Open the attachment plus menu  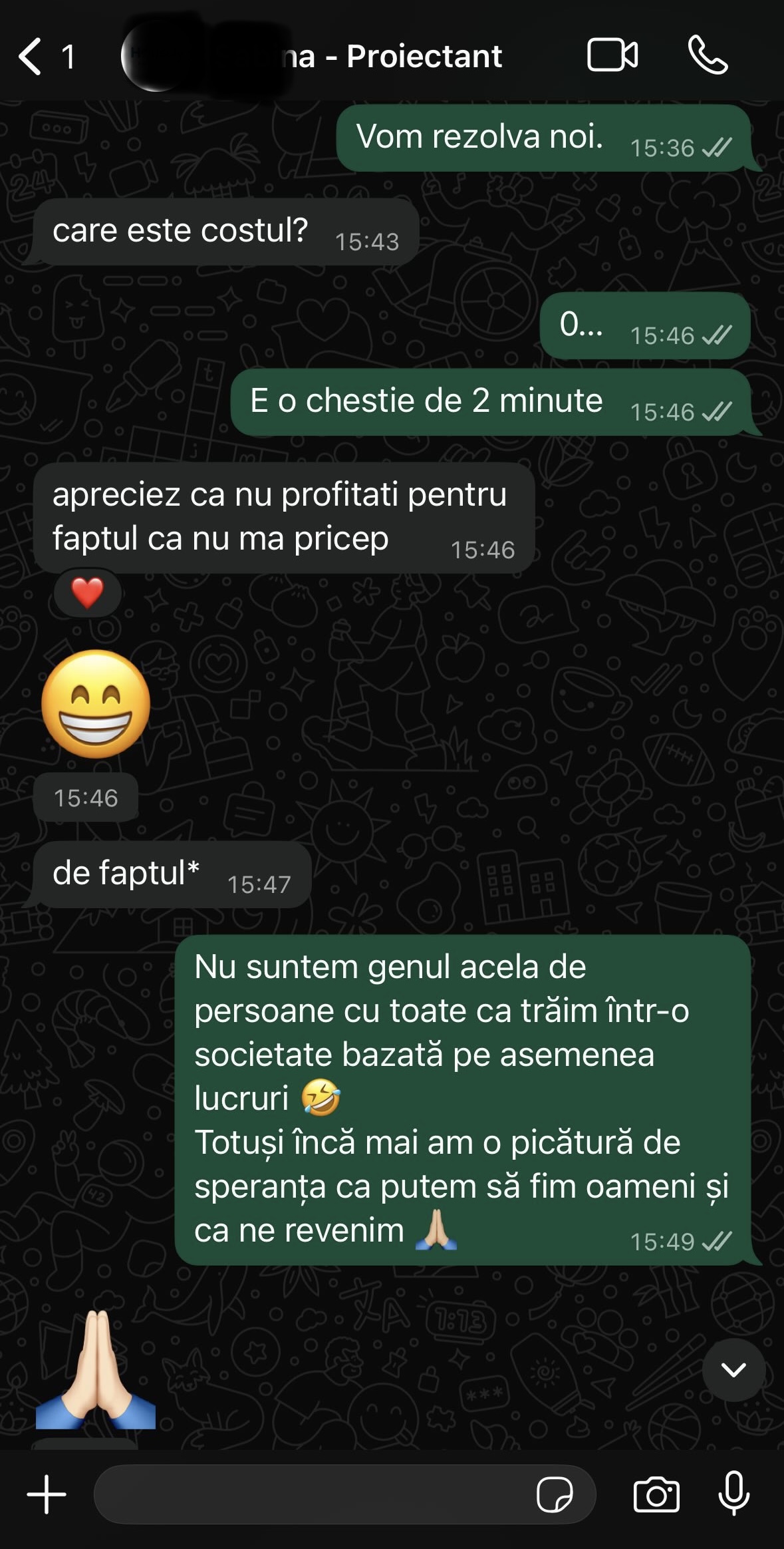[47, 1494]
